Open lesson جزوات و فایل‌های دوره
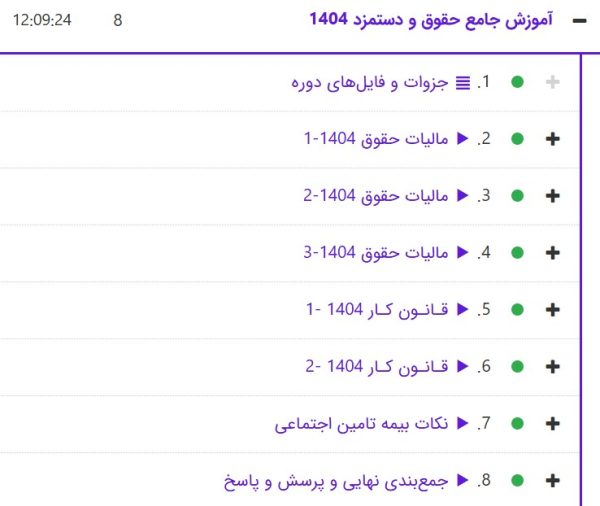This screenshot has height=506, width=600. [x=365, y=82]
